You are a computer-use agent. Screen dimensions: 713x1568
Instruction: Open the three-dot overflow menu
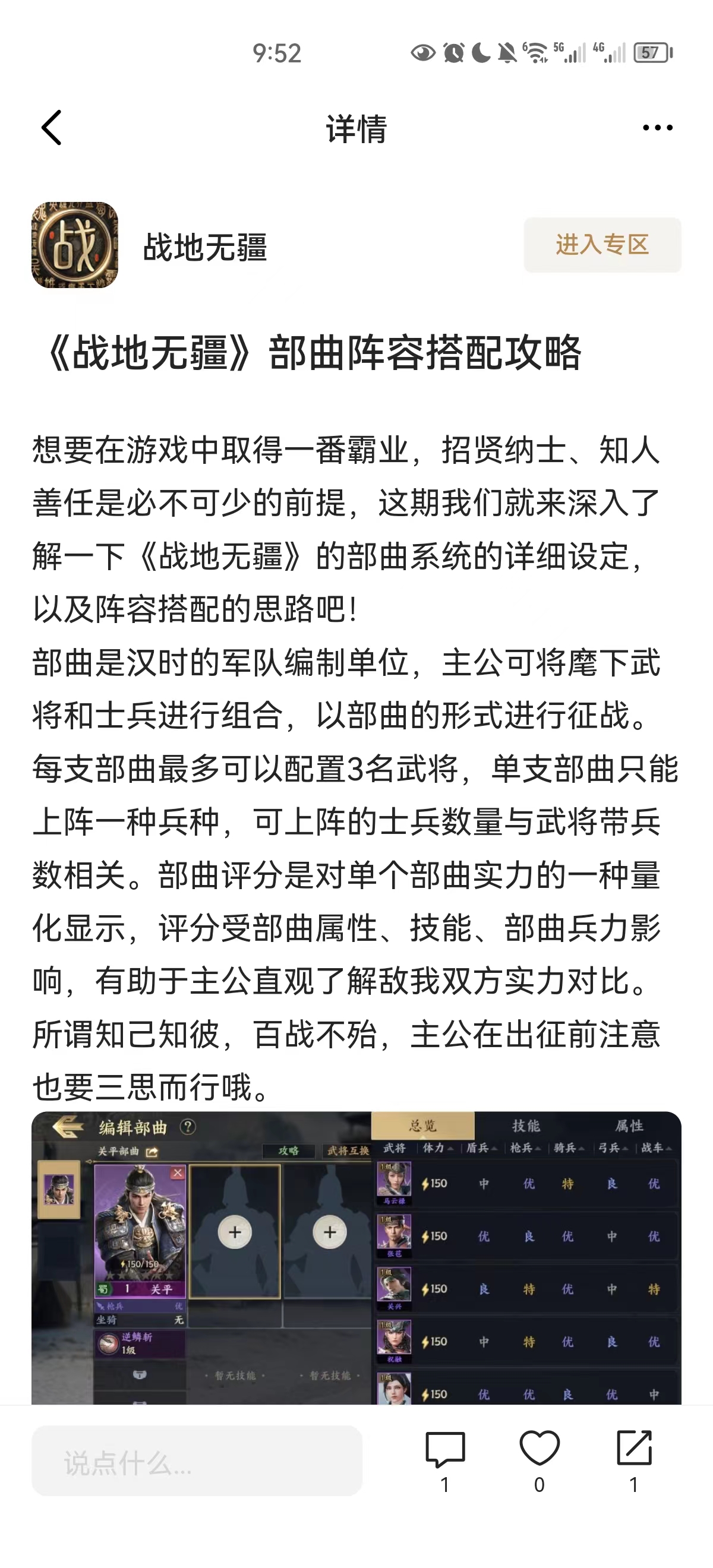click(x=658, y=128)
